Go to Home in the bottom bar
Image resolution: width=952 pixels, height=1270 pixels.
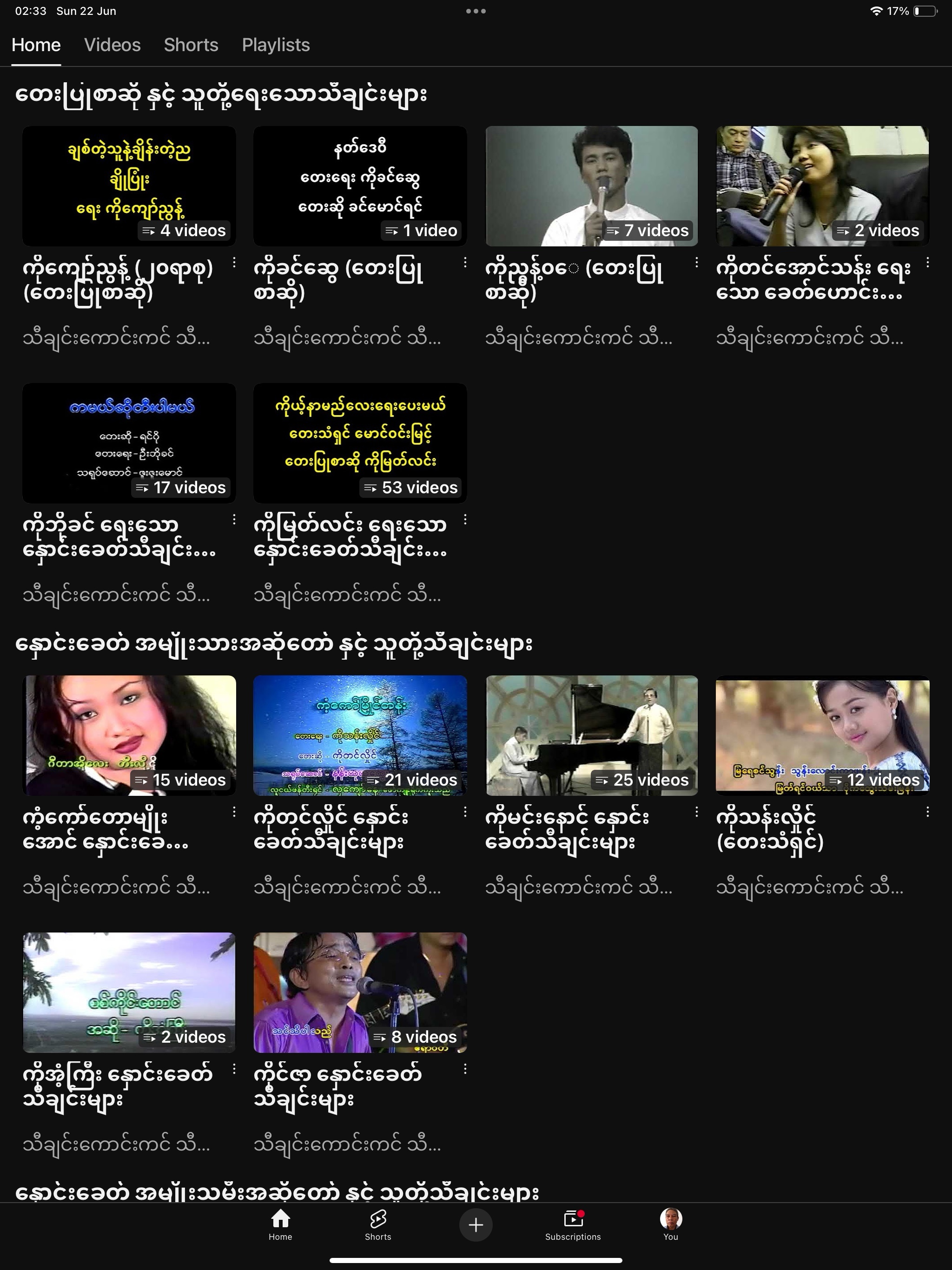(280, 1224)
